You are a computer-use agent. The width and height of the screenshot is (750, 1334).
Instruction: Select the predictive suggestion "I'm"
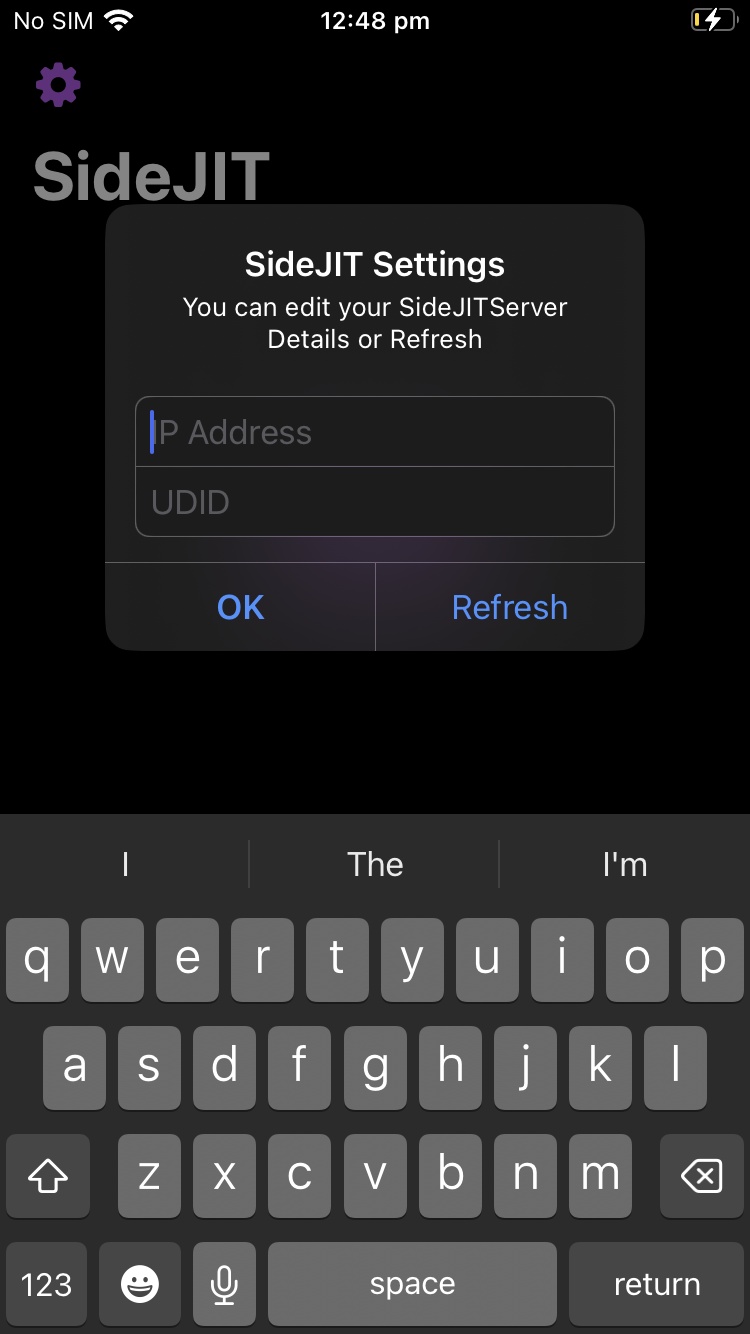click(x=625, y=863)
